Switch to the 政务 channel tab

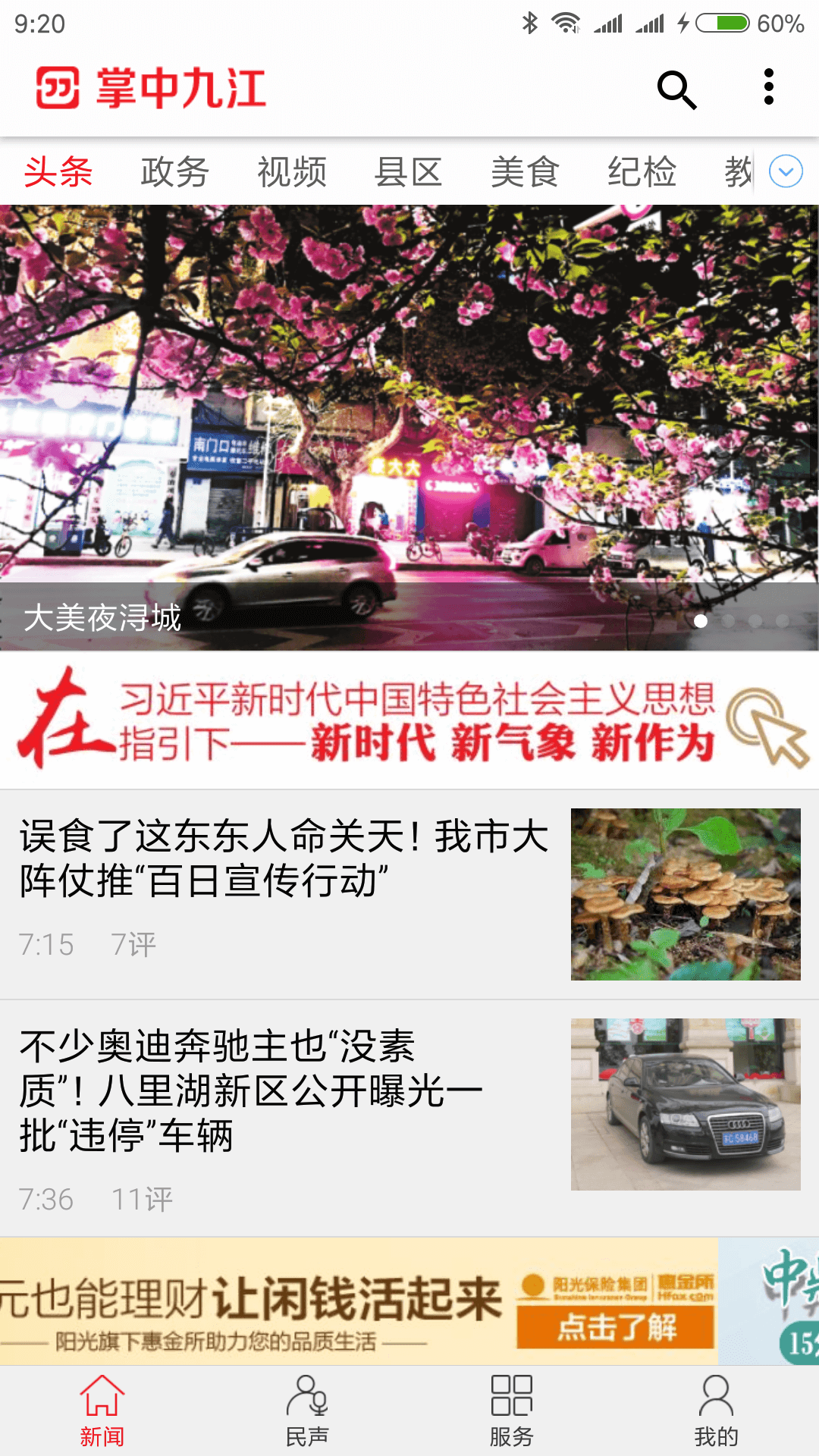[175, 173]
